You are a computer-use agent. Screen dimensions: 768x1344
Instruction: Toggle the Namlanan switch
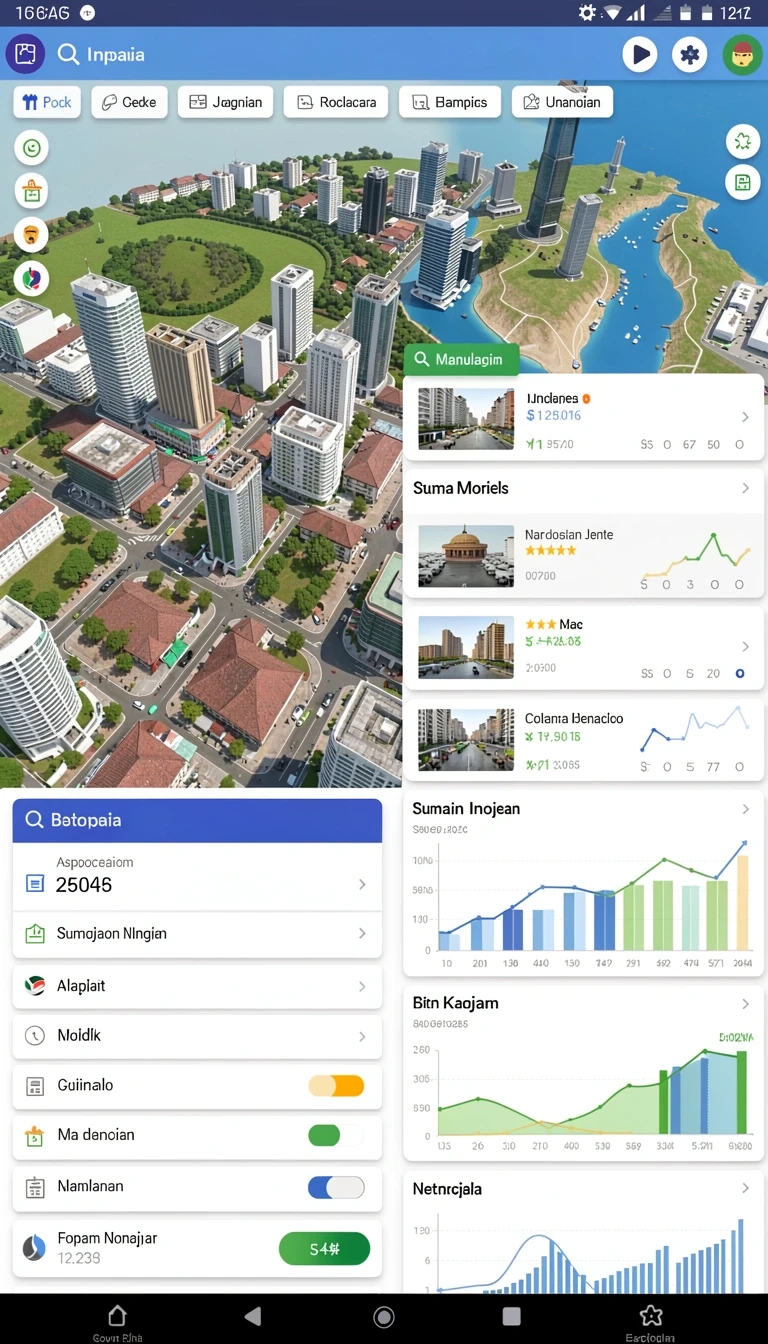coord(336,1187)
